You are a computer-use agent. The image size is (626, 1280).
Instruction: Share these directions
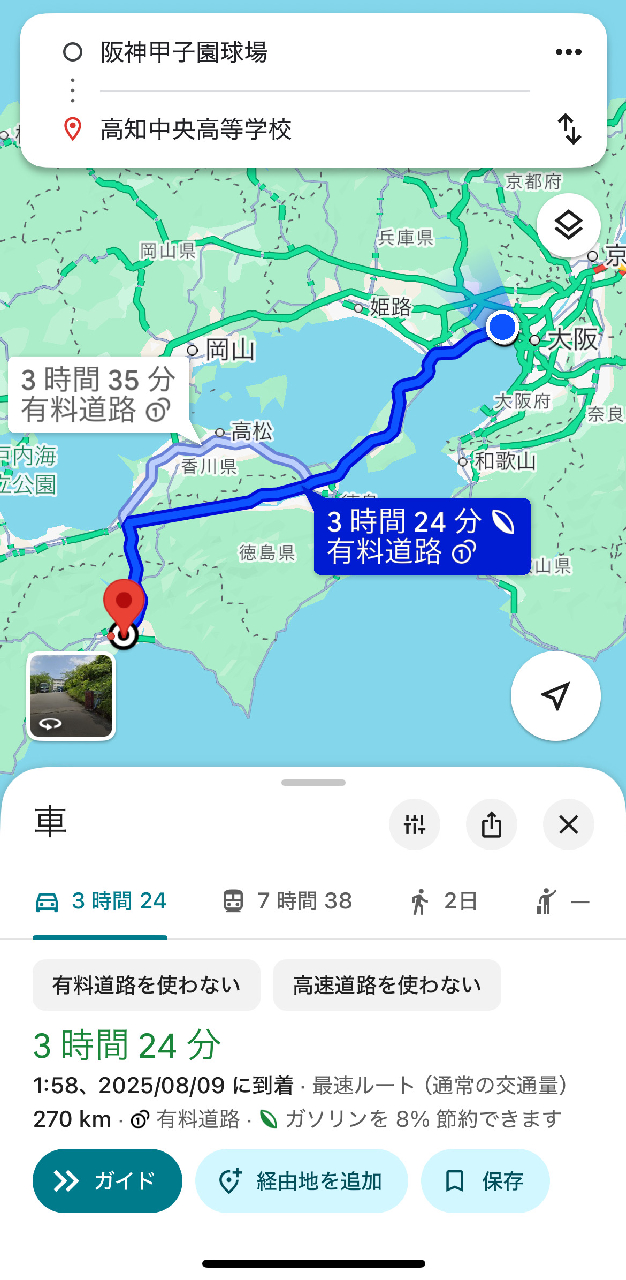click(491, 825)
